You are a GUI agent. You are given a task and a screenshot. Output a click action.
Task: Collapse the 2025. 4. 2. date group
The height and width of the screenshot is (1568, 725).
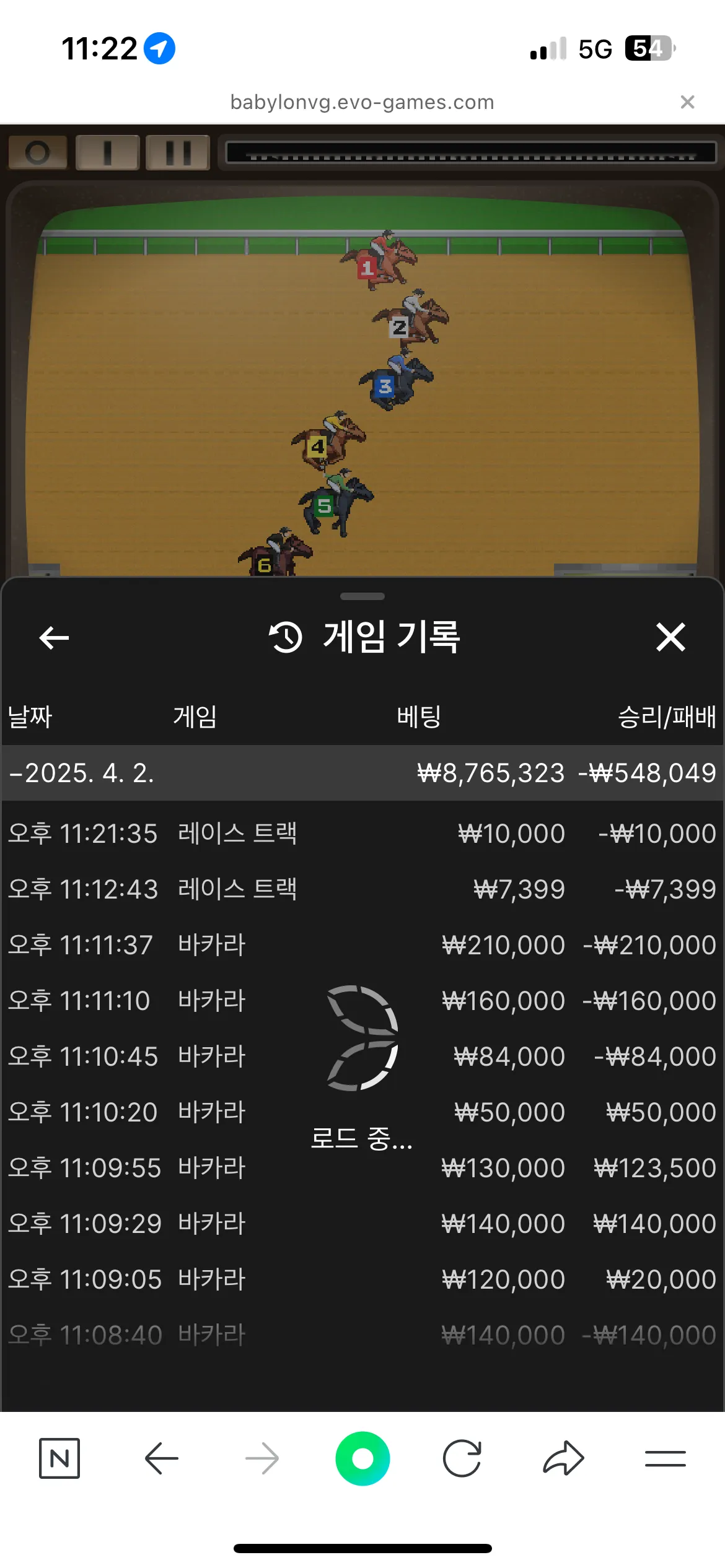(362, 773)
